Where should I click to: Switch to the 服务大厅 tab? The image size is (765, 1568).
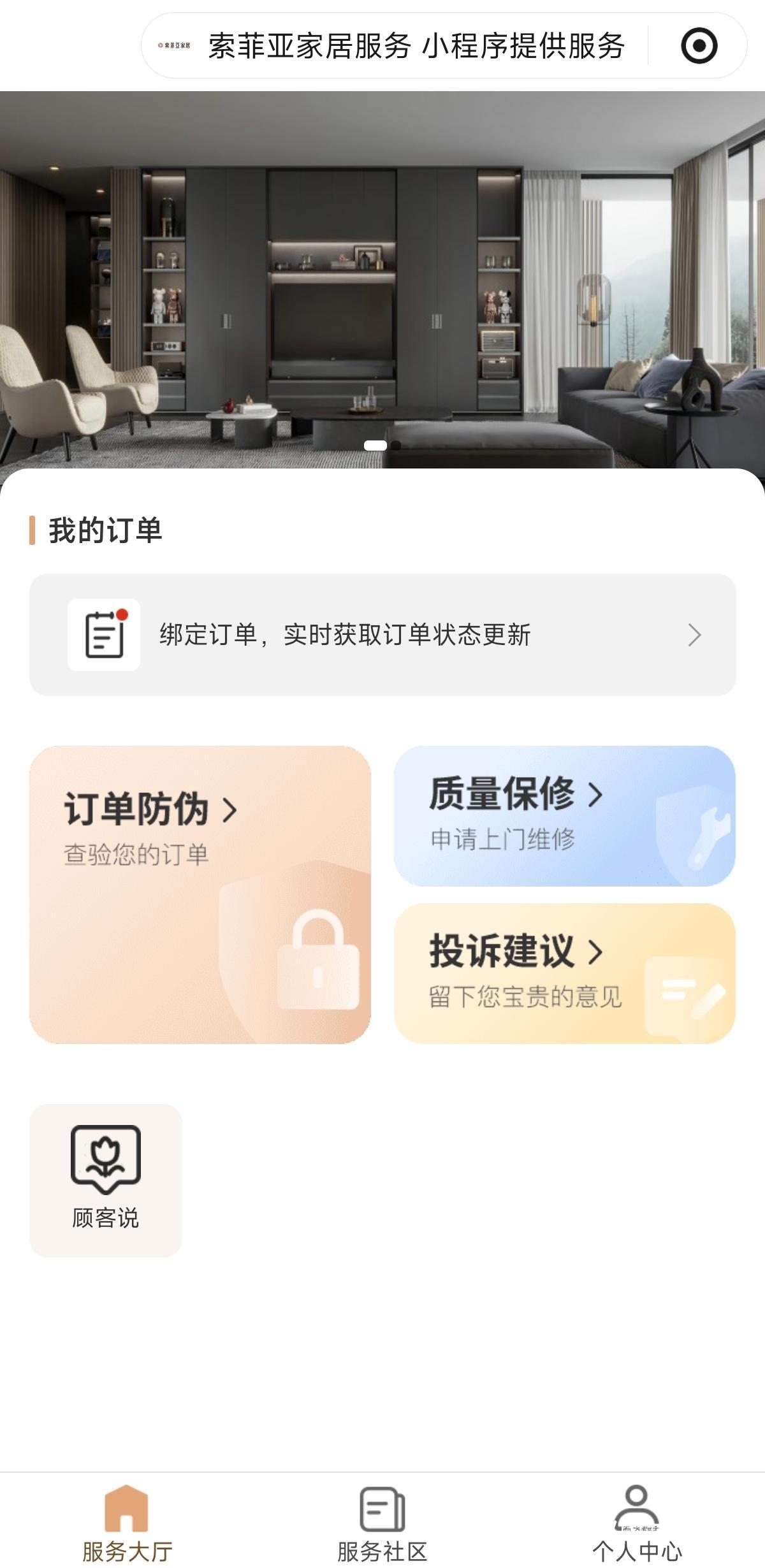[127, 1522]
